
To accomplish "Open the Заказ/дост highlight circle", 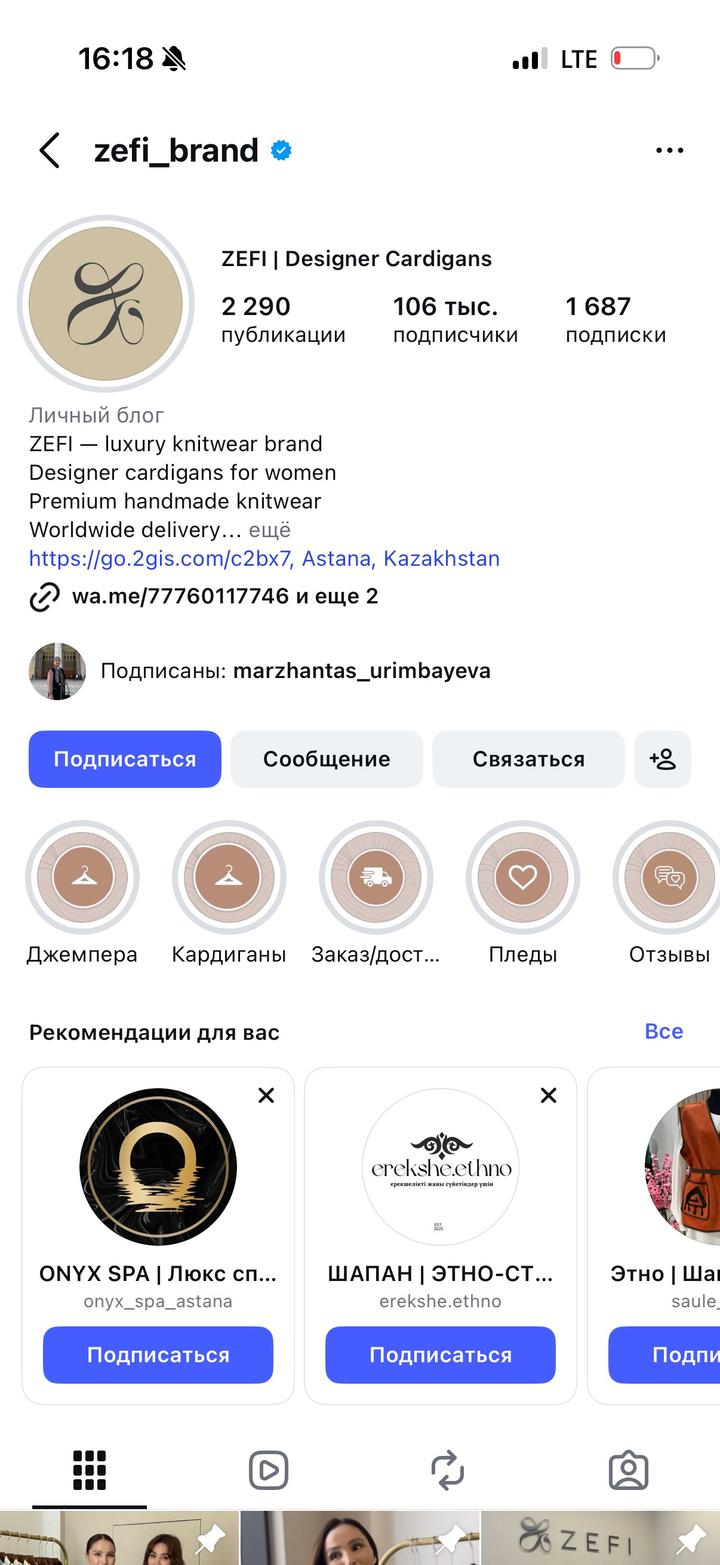I will (x=376, y=877).
